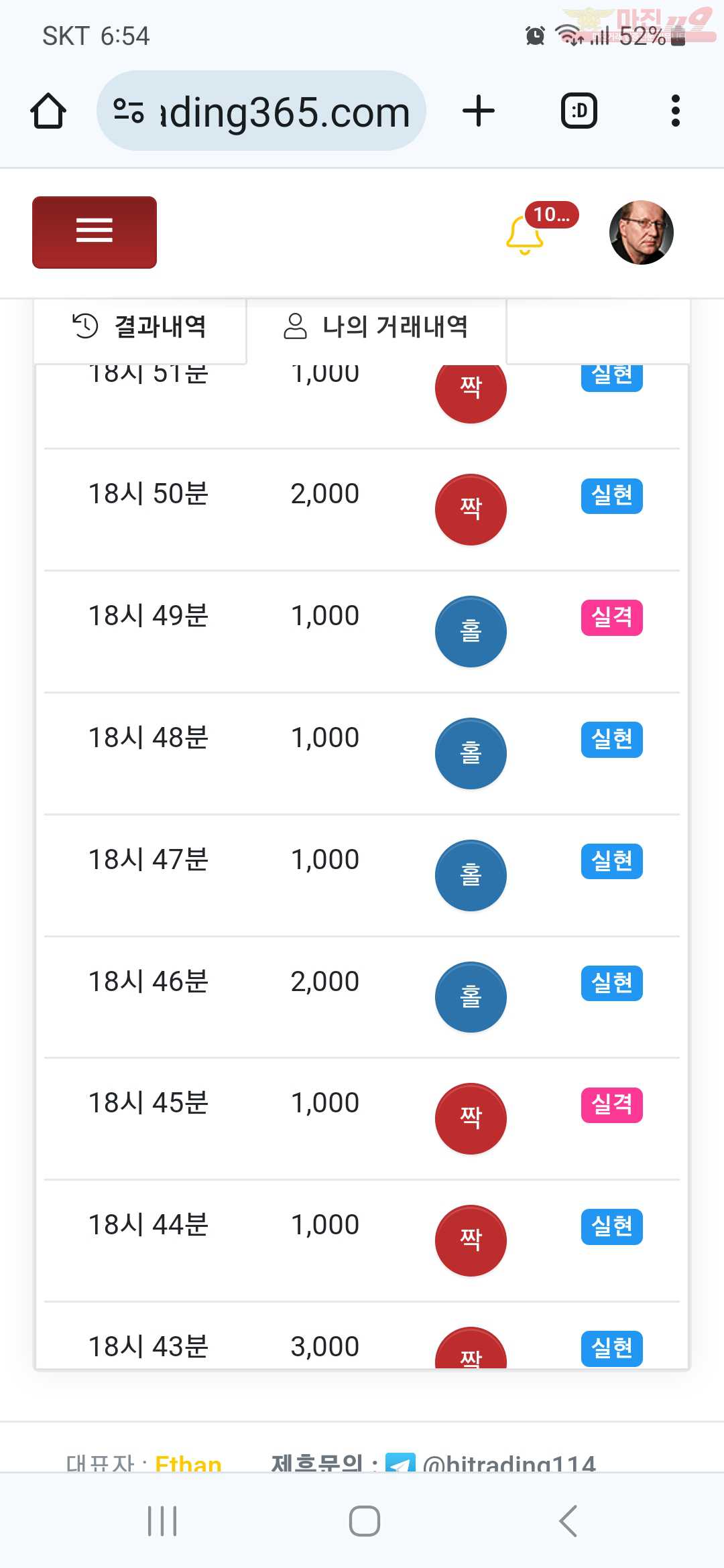The image size is (724, 1568).
Task: Open a new browser tab
Action: click(479, 111)
